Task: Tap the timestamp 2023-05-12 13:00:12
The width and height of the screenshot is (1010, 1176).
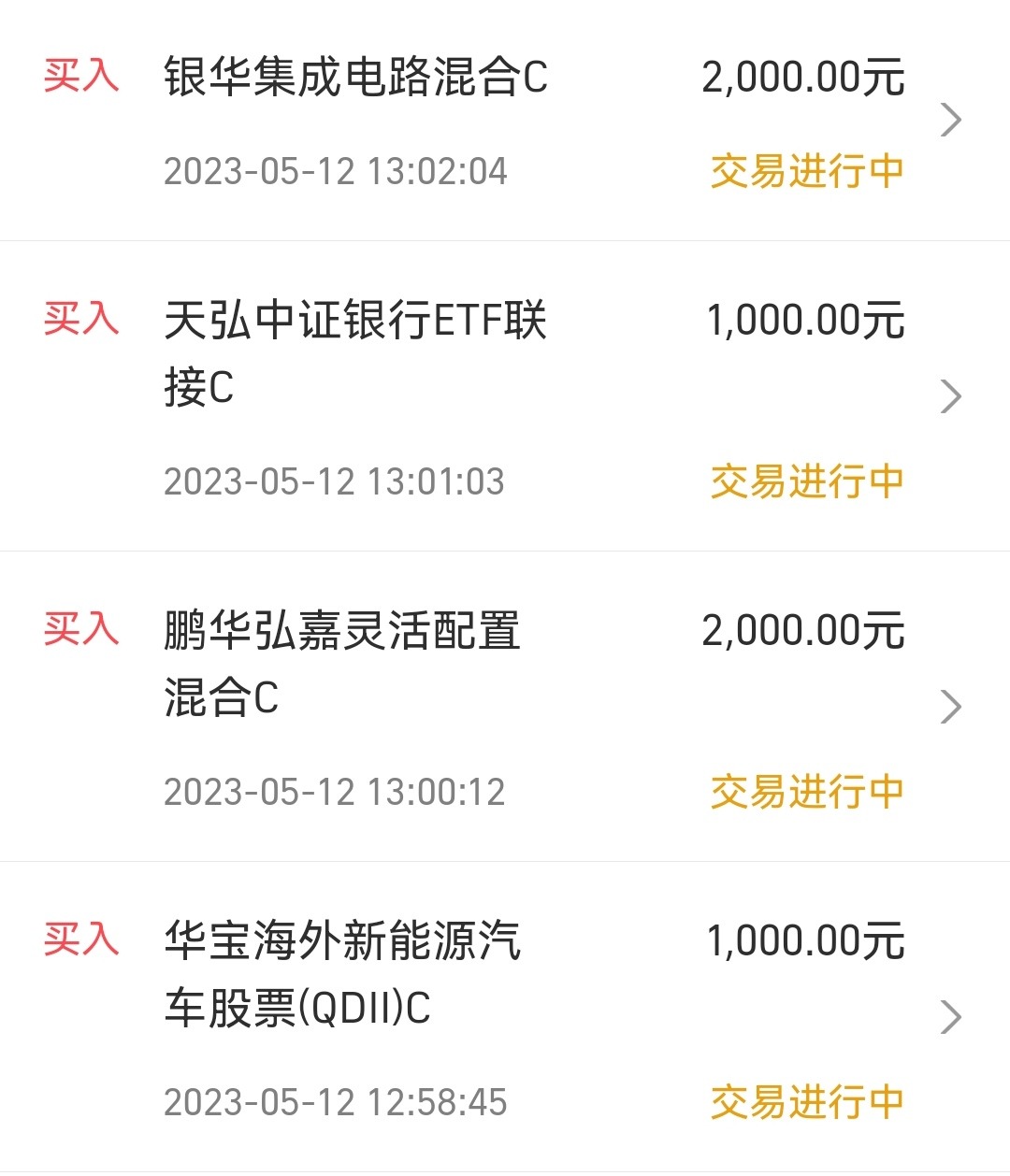Action: [335, 792]
